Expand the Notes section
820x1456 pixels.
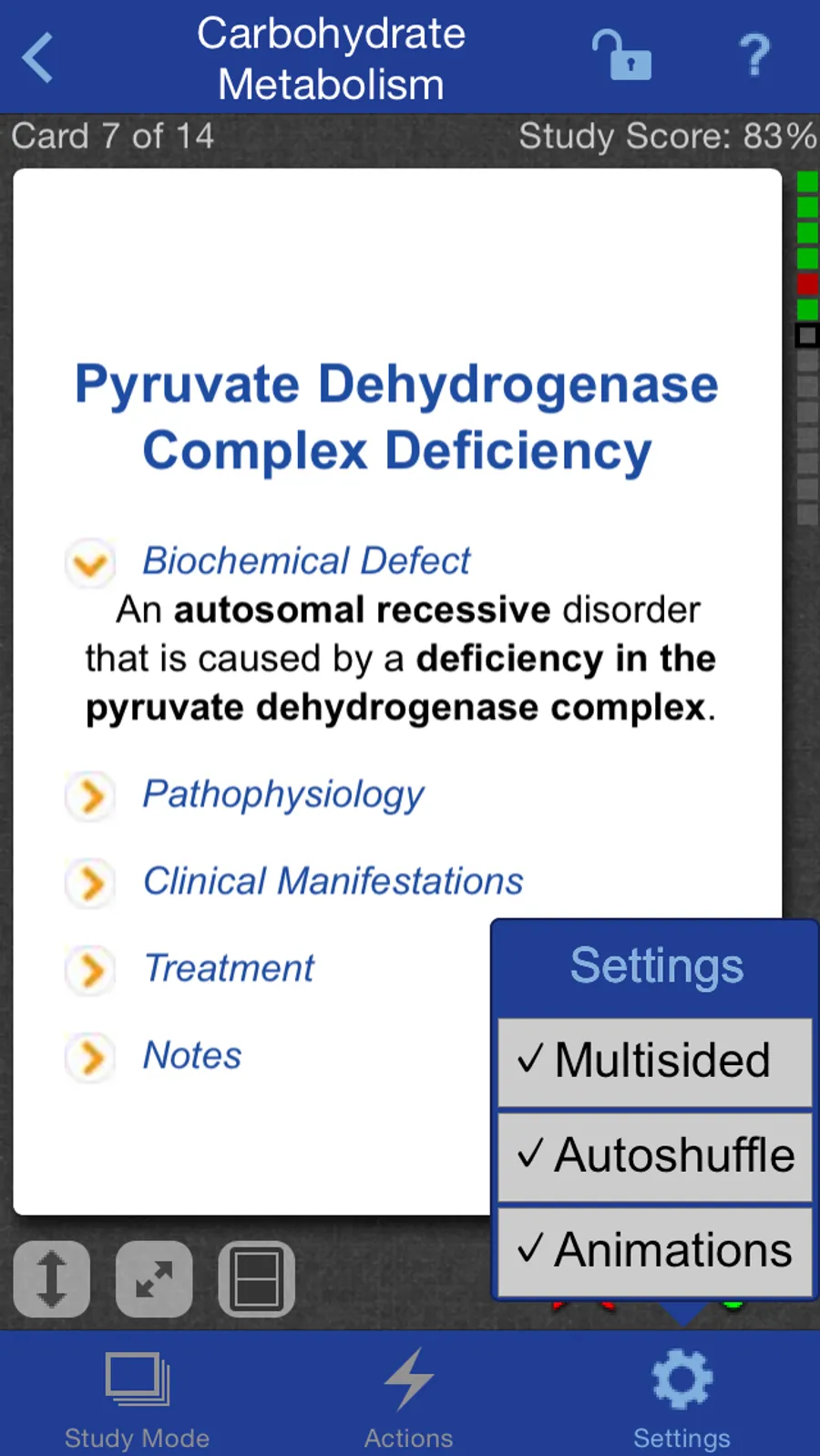(x=90, y=1057)
